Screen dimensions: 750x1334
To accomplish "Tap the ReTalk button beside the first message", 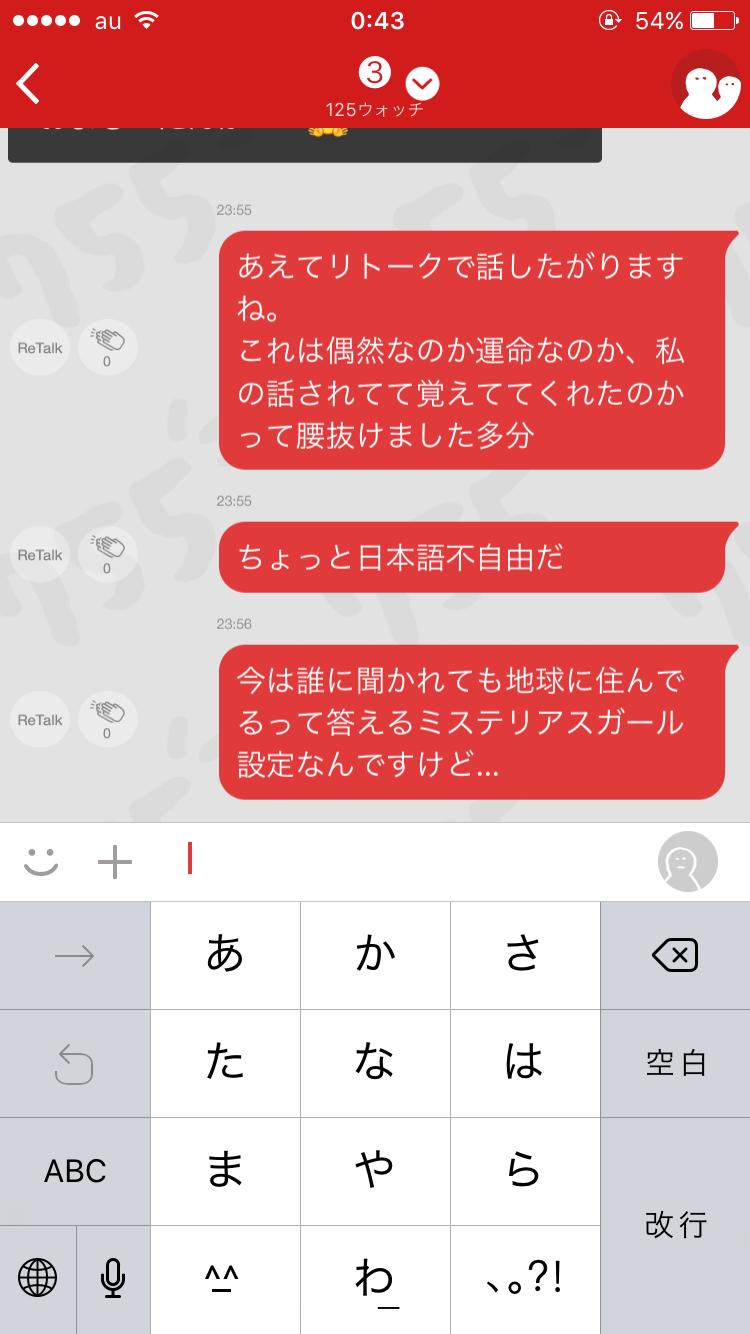I will pyautogui.click(x=39, y=347).
